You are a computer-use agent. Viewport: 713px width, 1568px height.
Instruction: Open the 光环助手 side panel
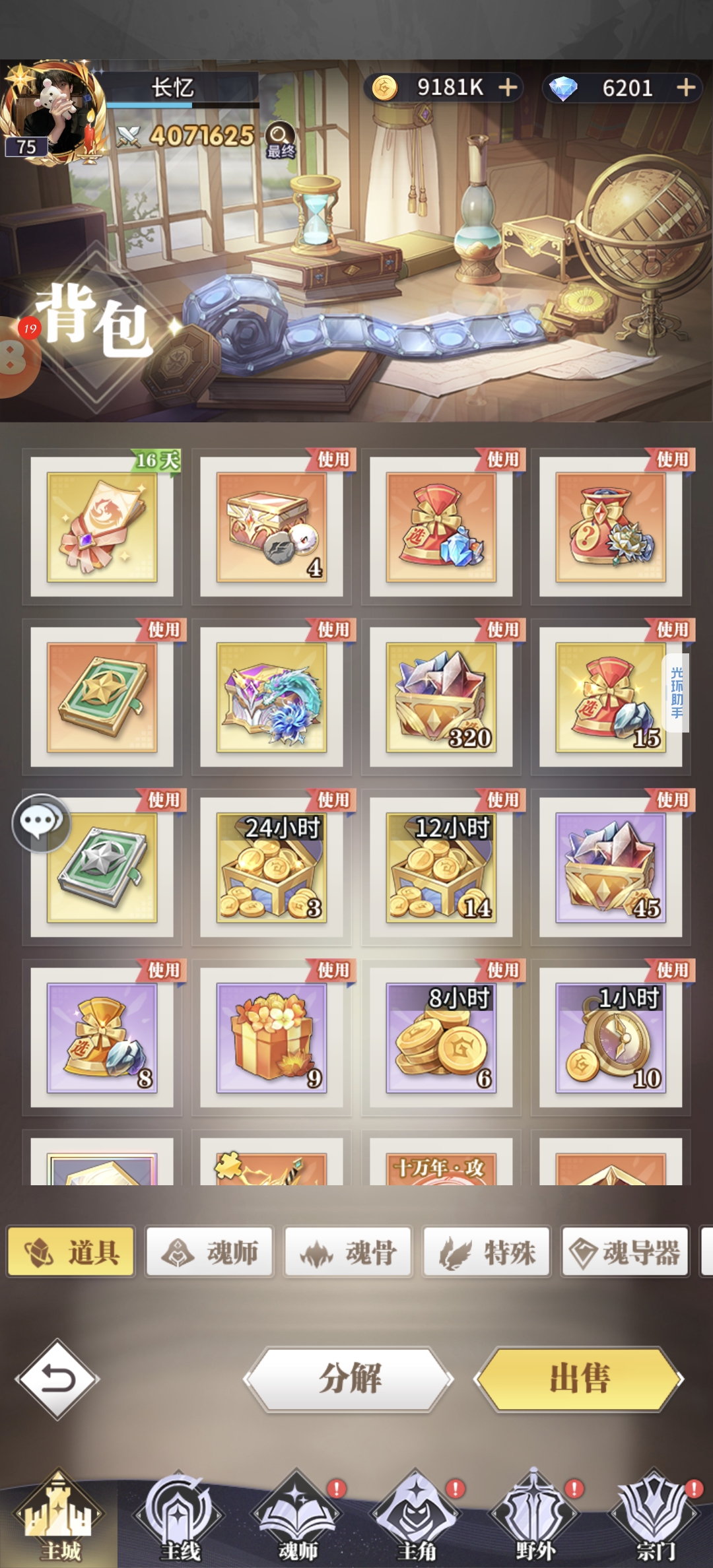(676, 693)
